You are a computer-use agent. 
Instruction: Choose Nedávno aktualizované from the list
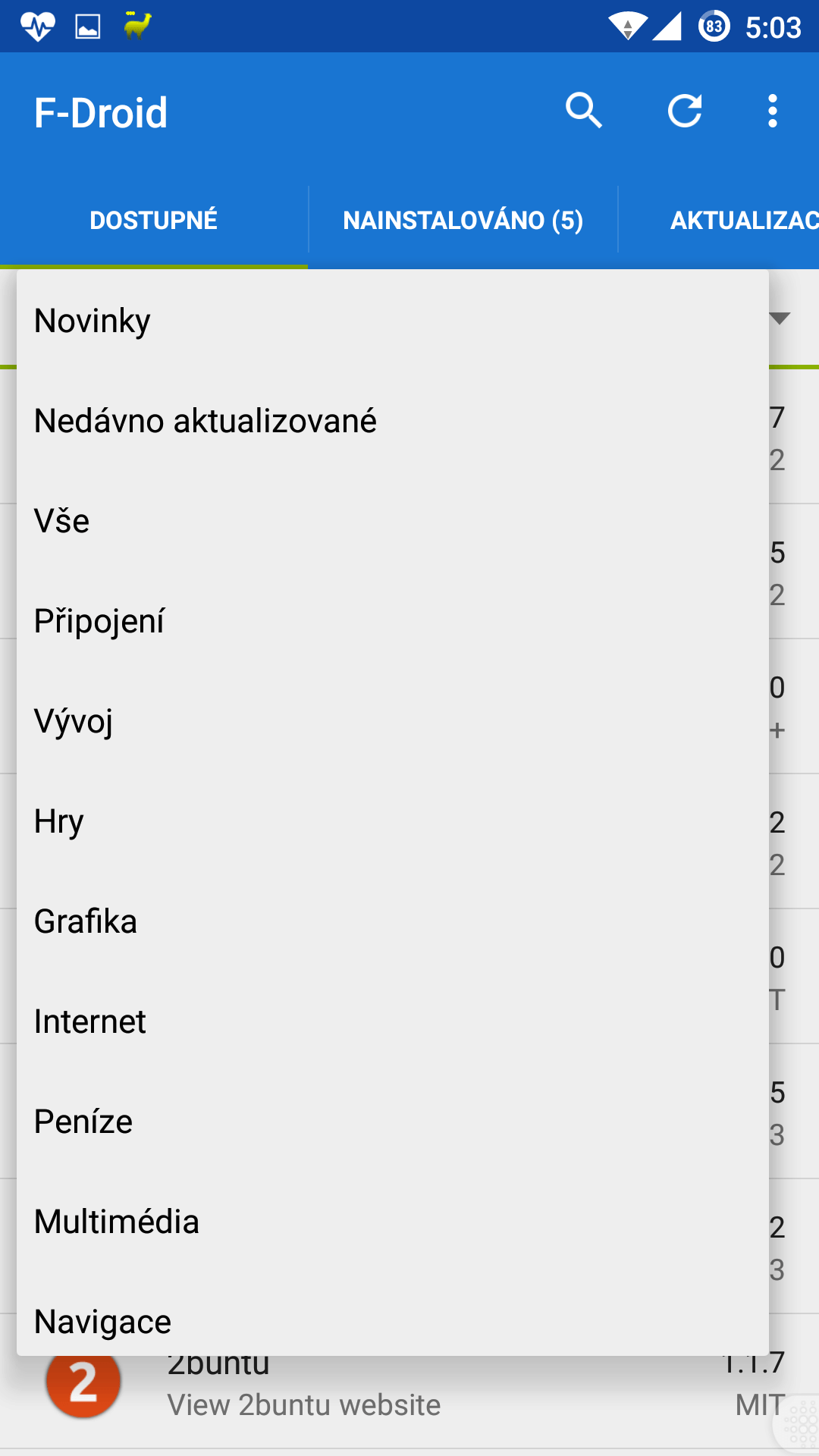pos(393,420)
